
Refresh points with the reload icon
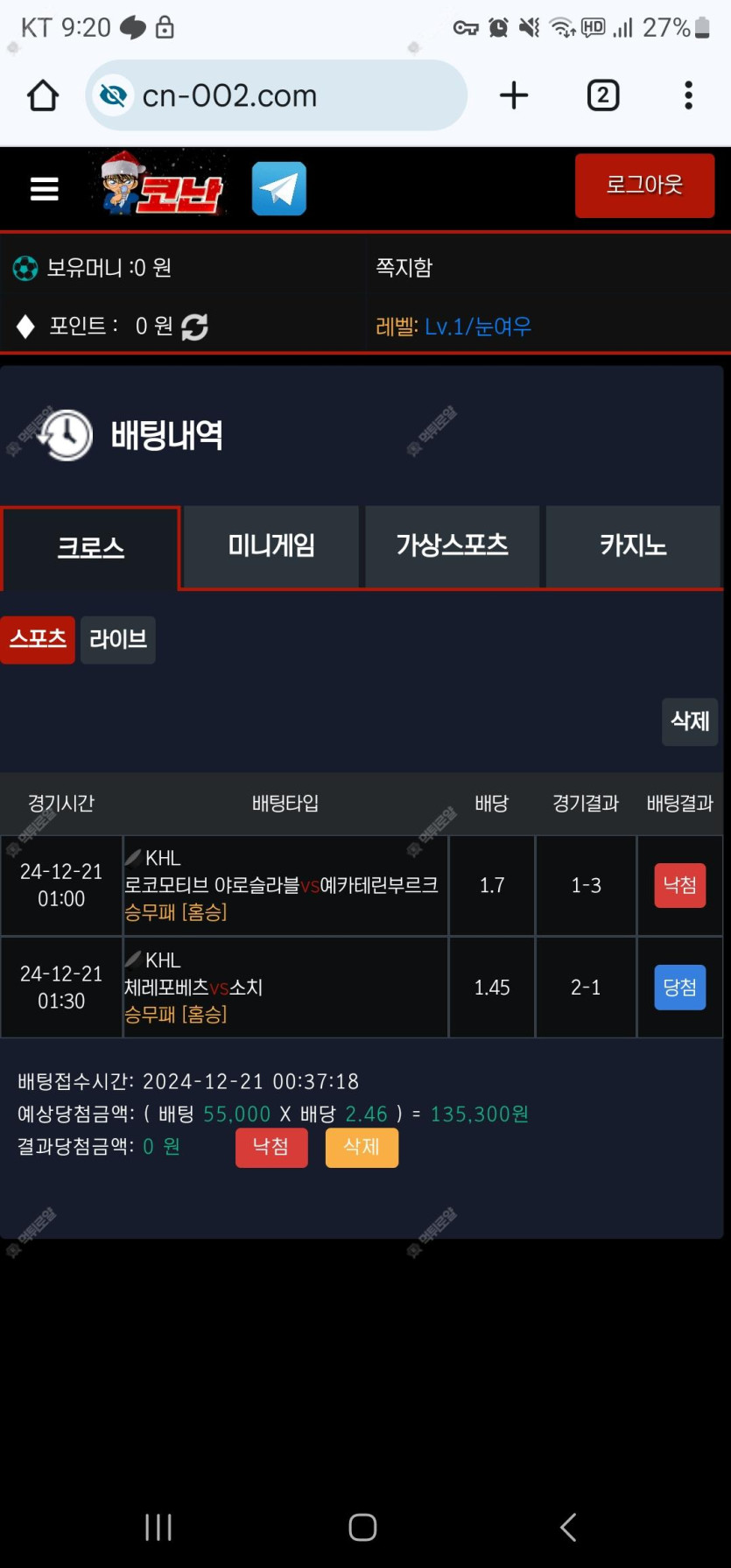(x=194, y=327)
